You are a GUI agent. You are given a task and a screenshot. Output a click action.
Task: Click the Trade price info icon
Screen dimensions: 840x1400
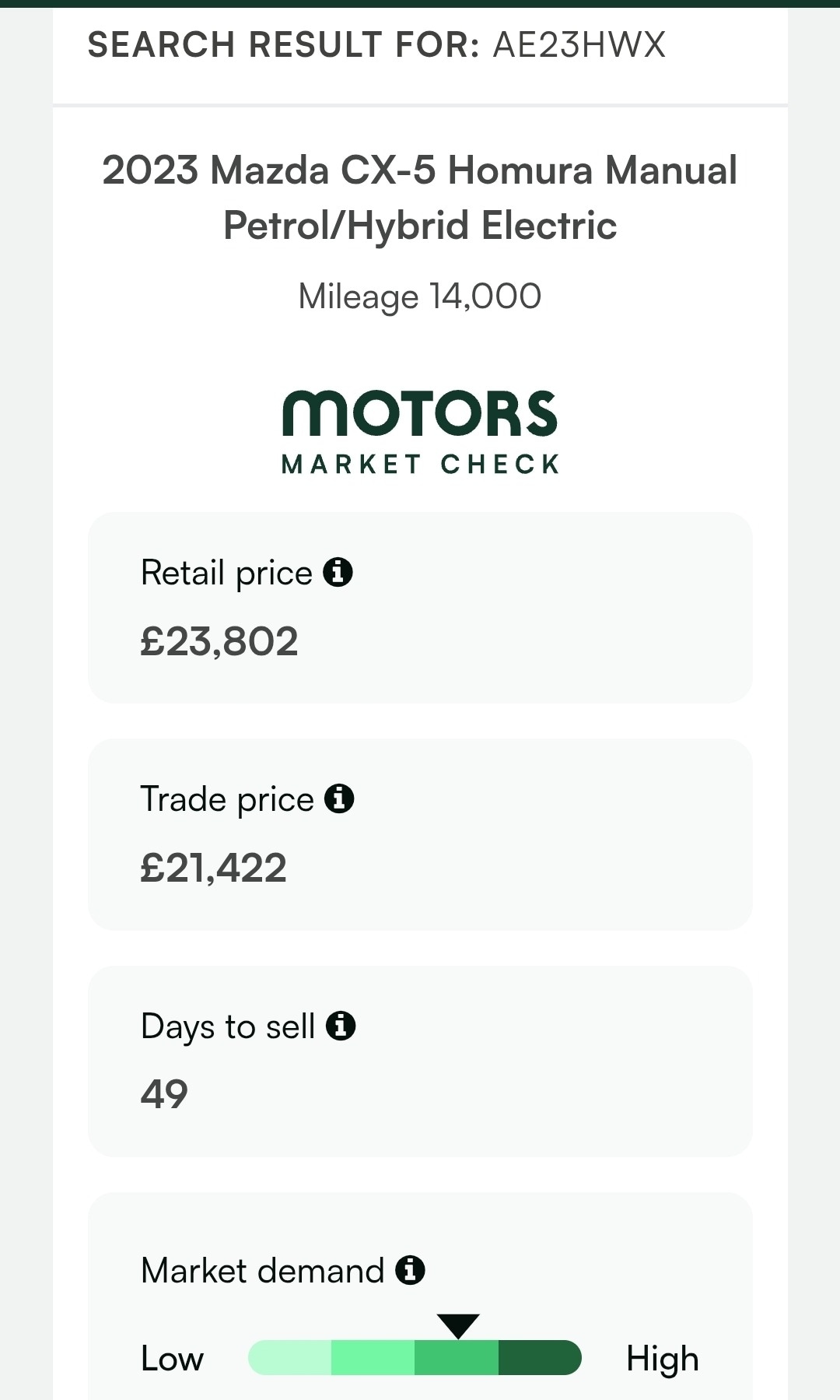338,798
